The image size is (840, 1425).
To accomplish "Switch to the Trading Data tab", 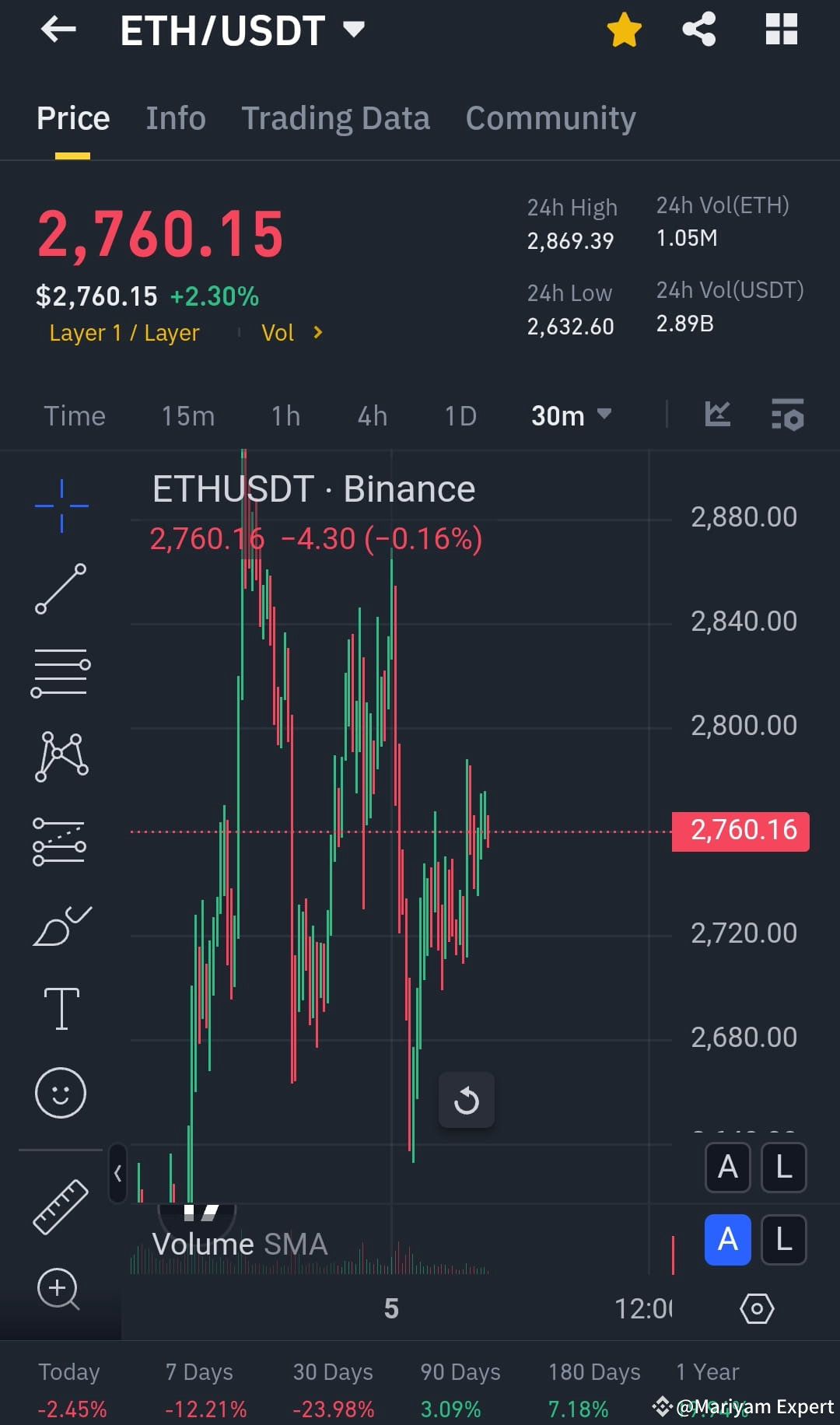I will pos(336,117).
